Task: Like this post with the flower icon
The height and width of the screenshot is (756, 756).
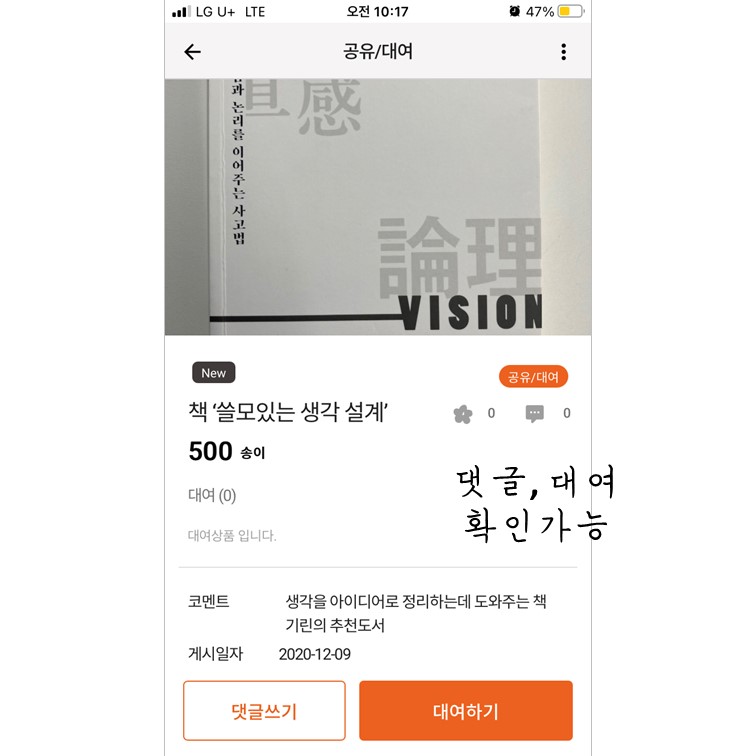Action: (462, 414)
